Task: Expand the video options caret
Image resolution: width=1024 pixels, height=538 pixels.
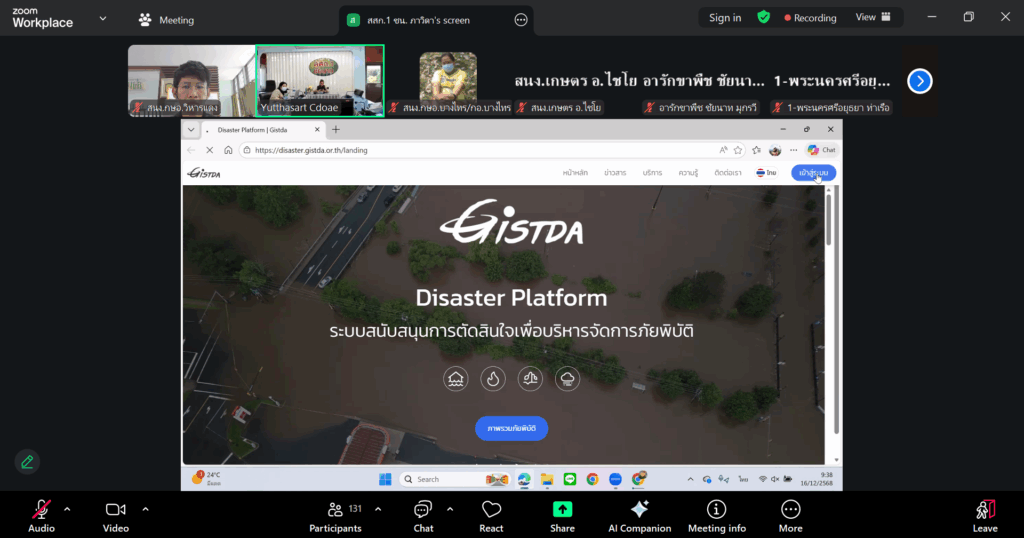Action: pos(145,509)
